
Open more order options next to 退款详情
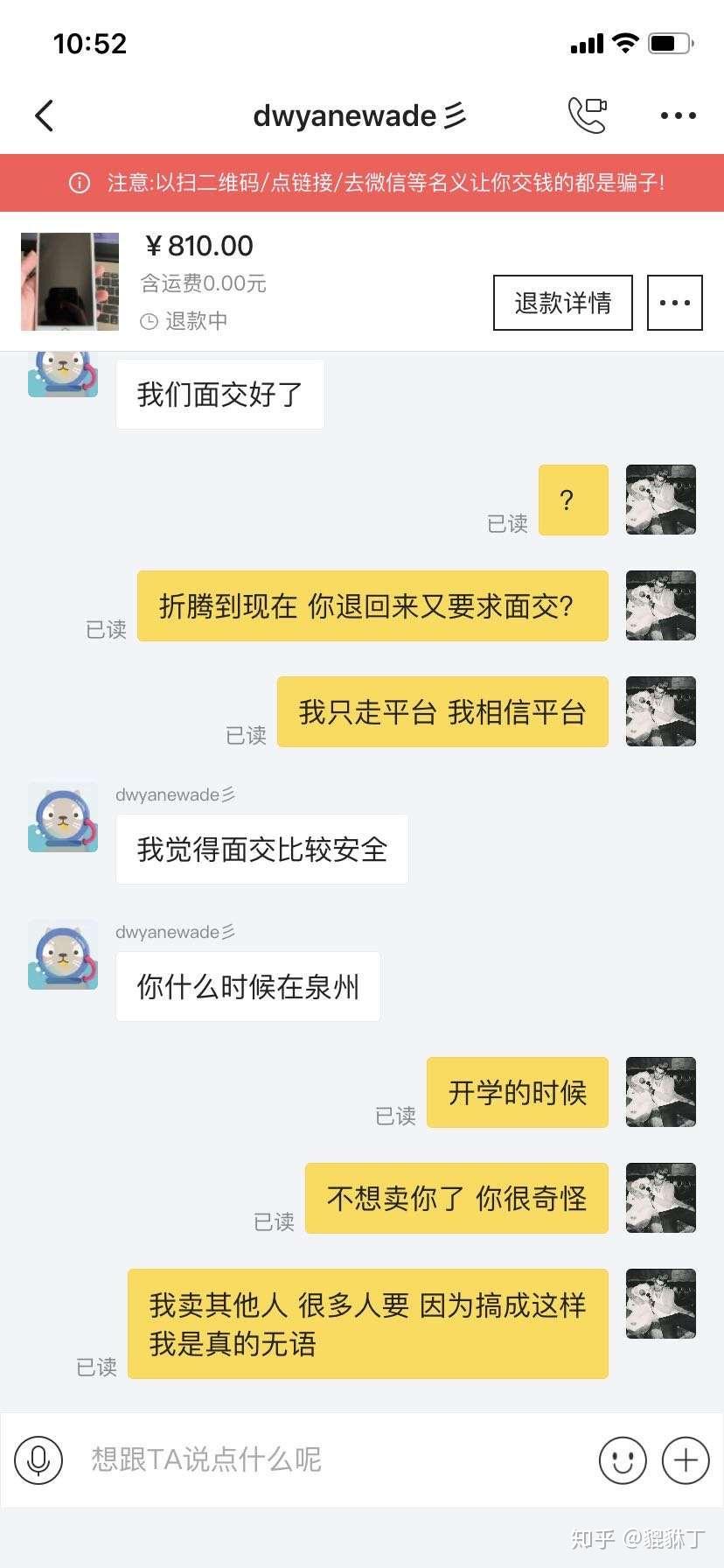pyautogui.click(x=674, y=303)
